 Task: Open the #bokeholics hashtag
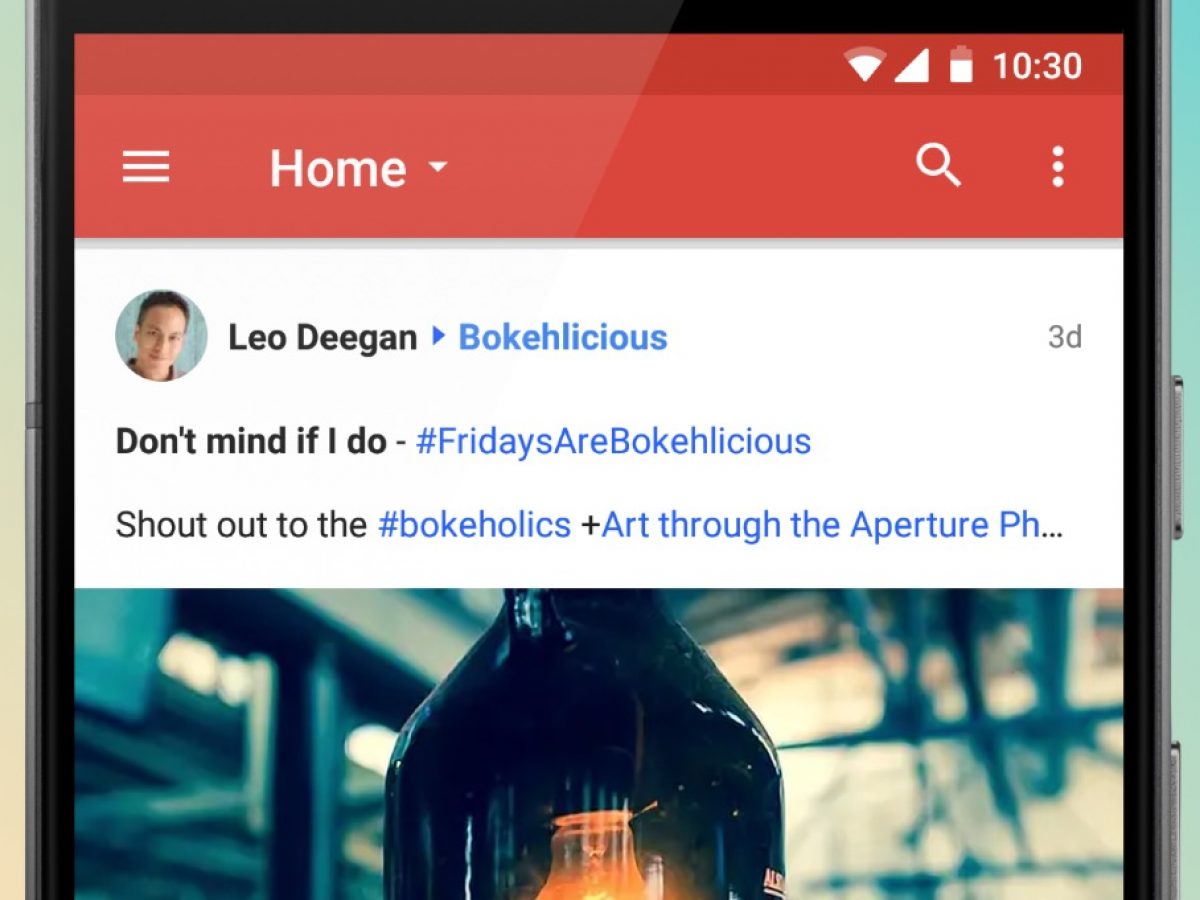point(474,525)
